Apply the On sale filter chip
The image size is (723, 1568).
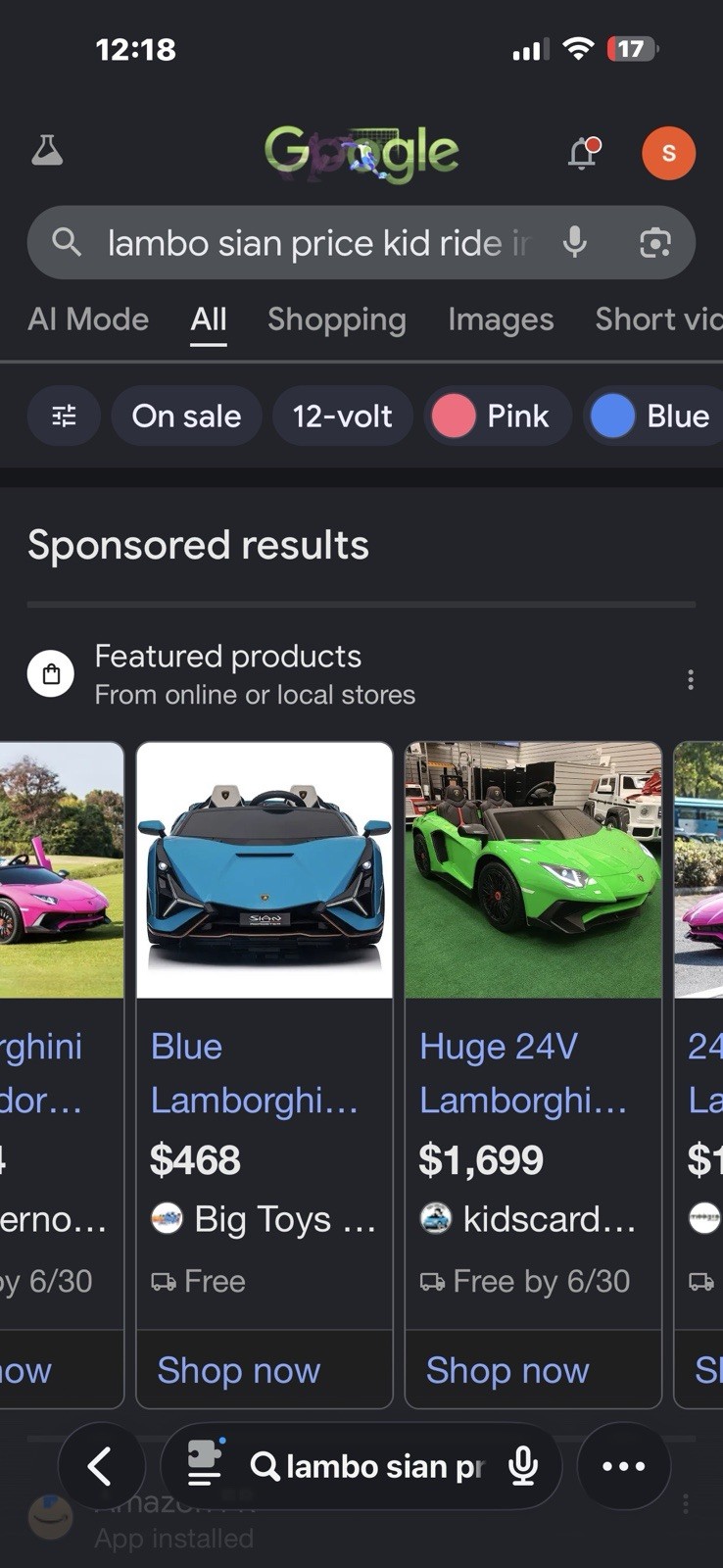[186, 416]
